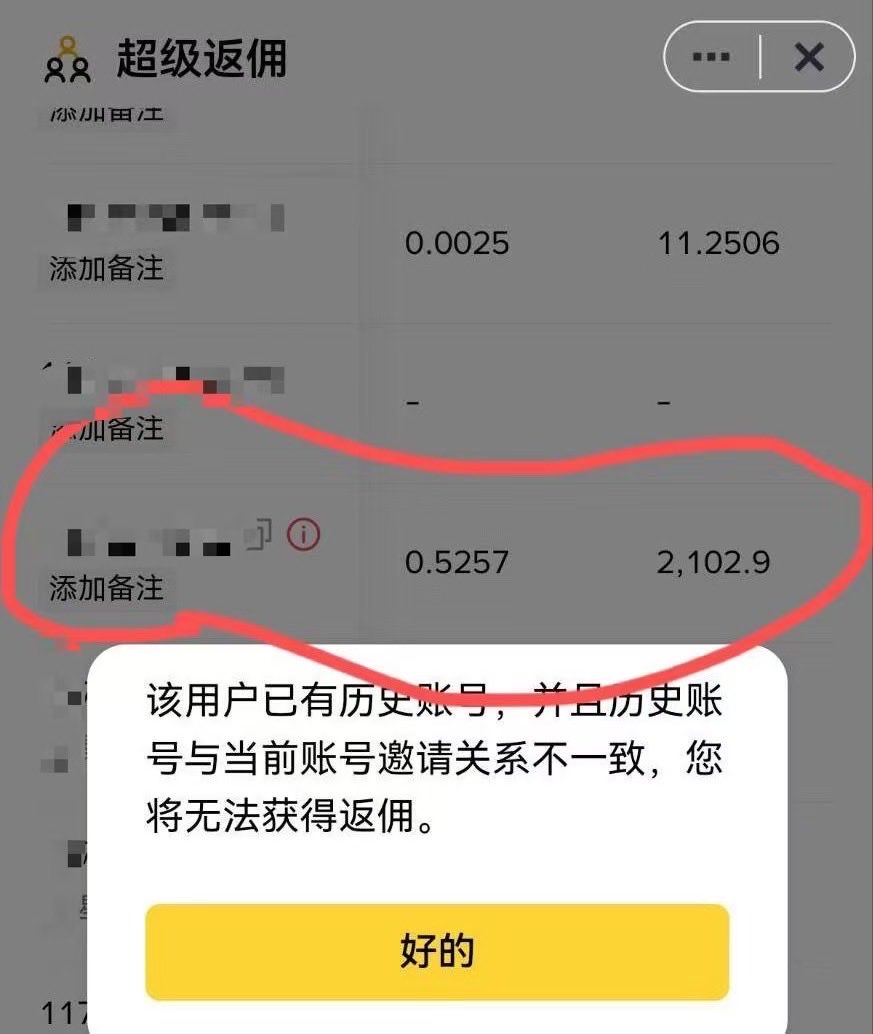The height and width of the screenshot is (1034, 873).
Task: Confirm the dialog with 好的 button
Action: 437,951
